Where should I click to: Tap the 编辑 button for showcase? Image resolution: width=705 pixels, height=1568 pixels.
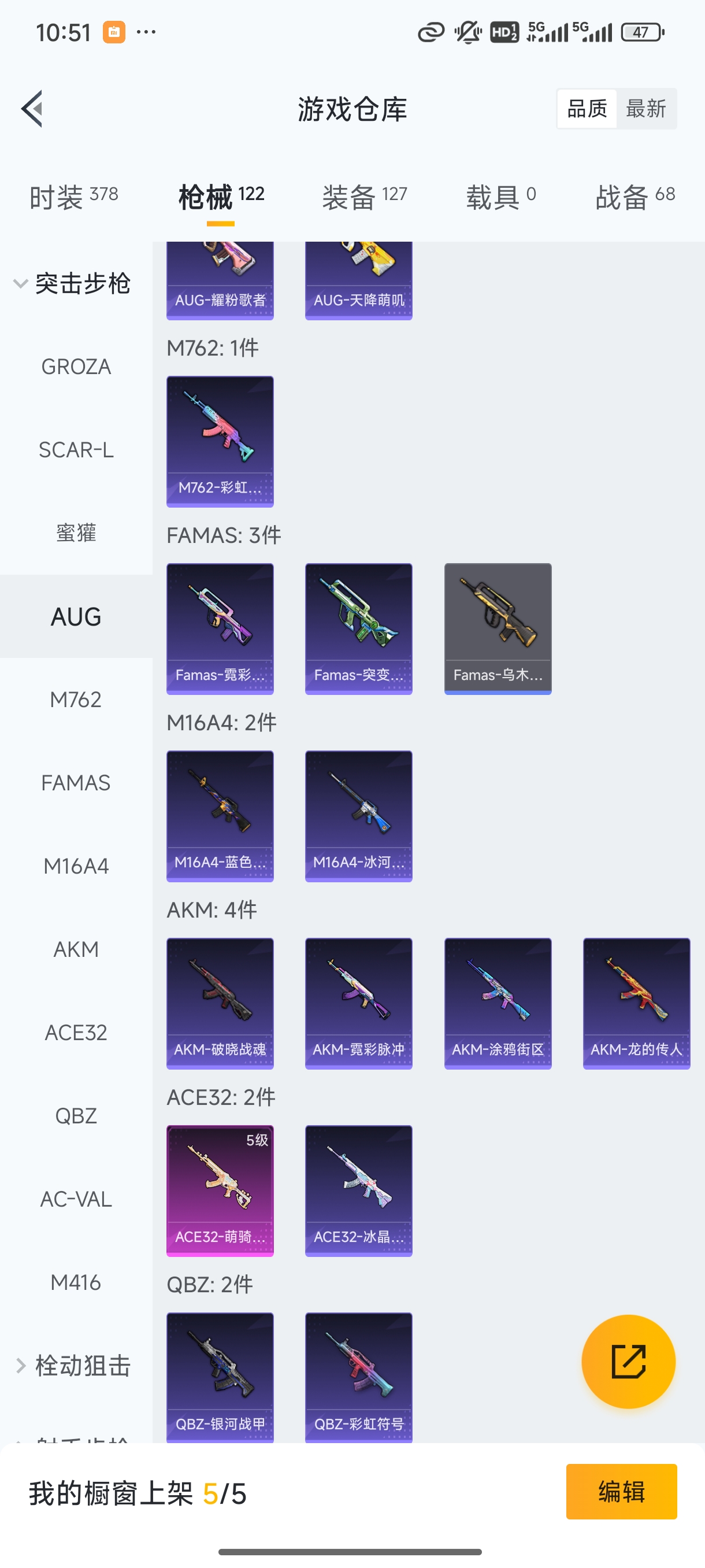tap(621, 1491)
